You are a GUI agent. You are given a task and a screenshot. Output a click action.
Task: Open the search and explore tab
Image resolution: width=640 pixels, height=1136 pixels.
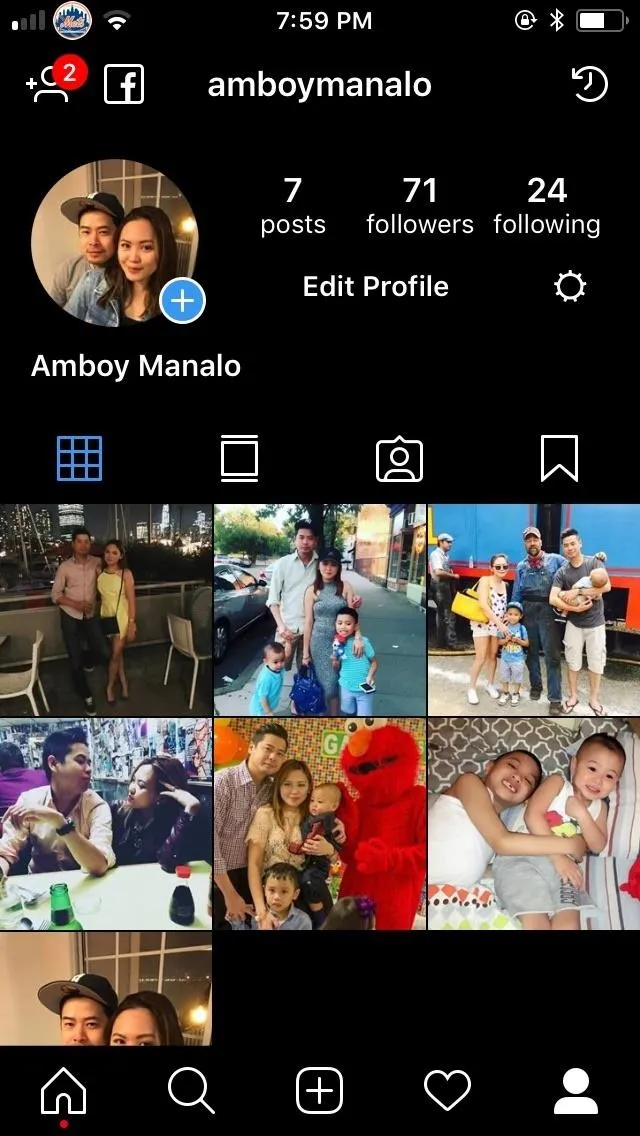pyautogui.click(x=191, y=1090)
